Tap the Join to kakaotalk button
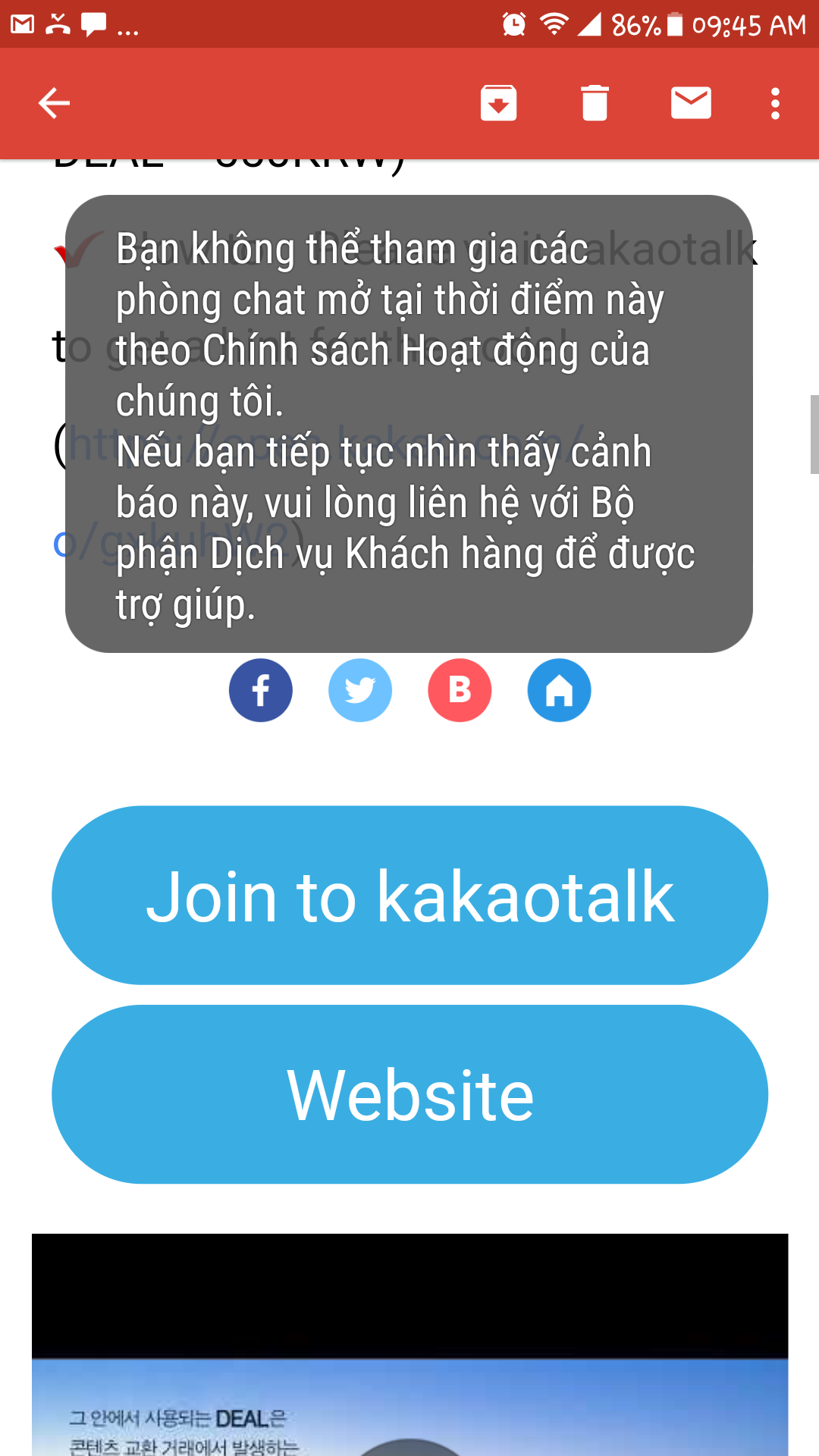This screenshot has width=819, height=1456. [409, 896]
